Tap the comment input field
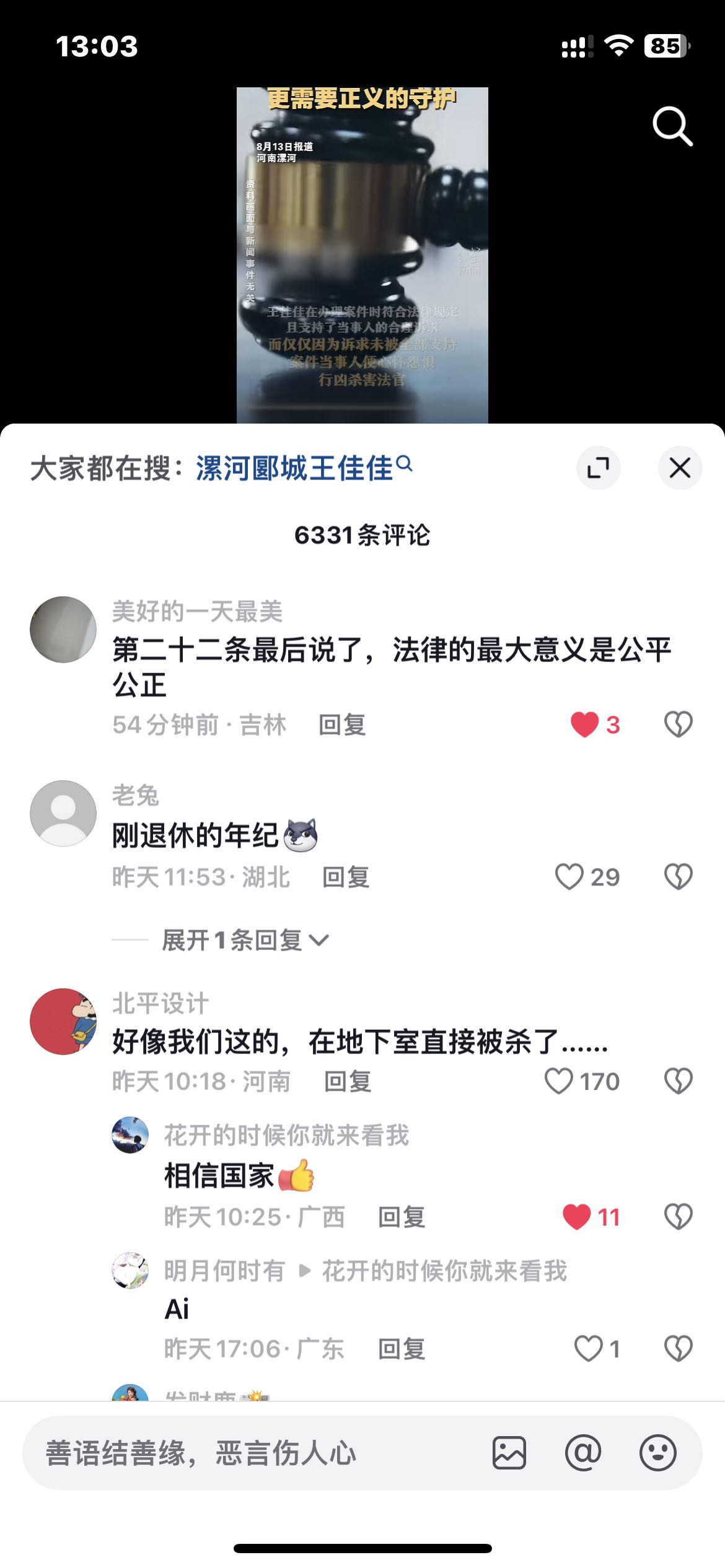 click(x=248, y=1453)
